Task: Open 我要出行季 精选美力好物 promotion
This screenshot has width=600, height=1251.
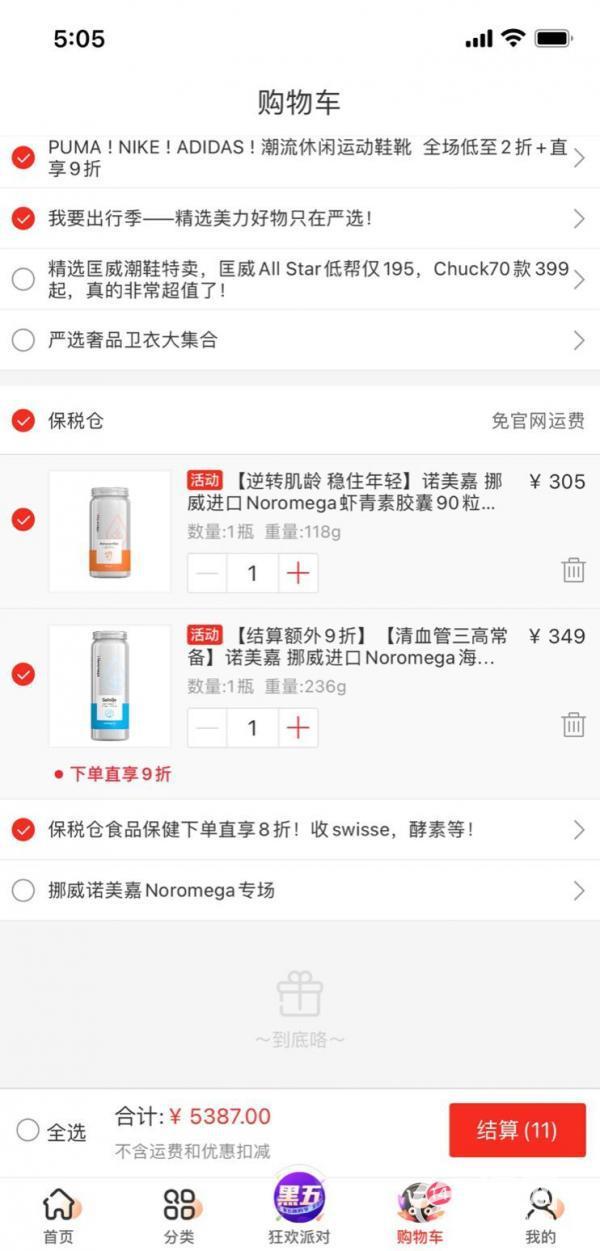Action: pyautogui.click(x=300, y=218)
